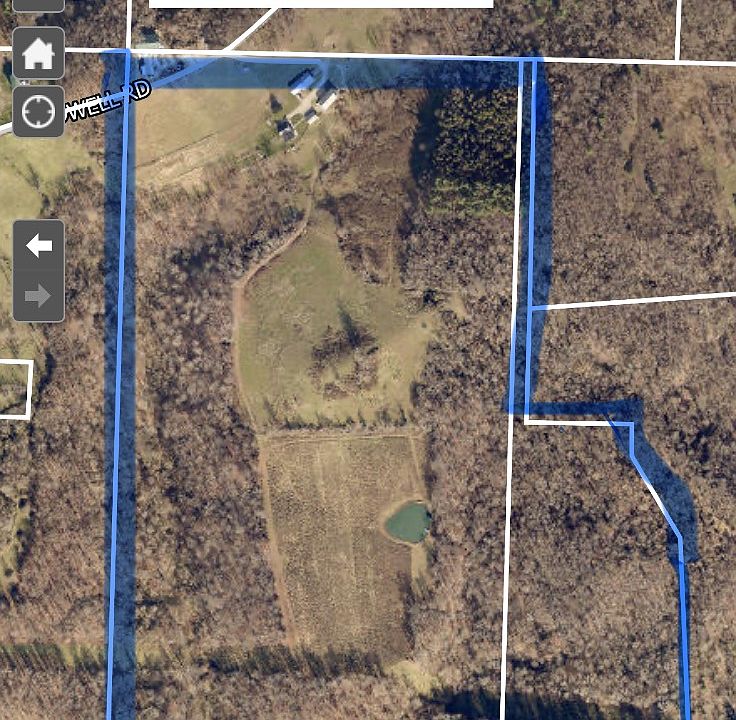Reset map to the default home extent
Screen dimensions: 736x720
pyautogui.click(x=38, y=53)
